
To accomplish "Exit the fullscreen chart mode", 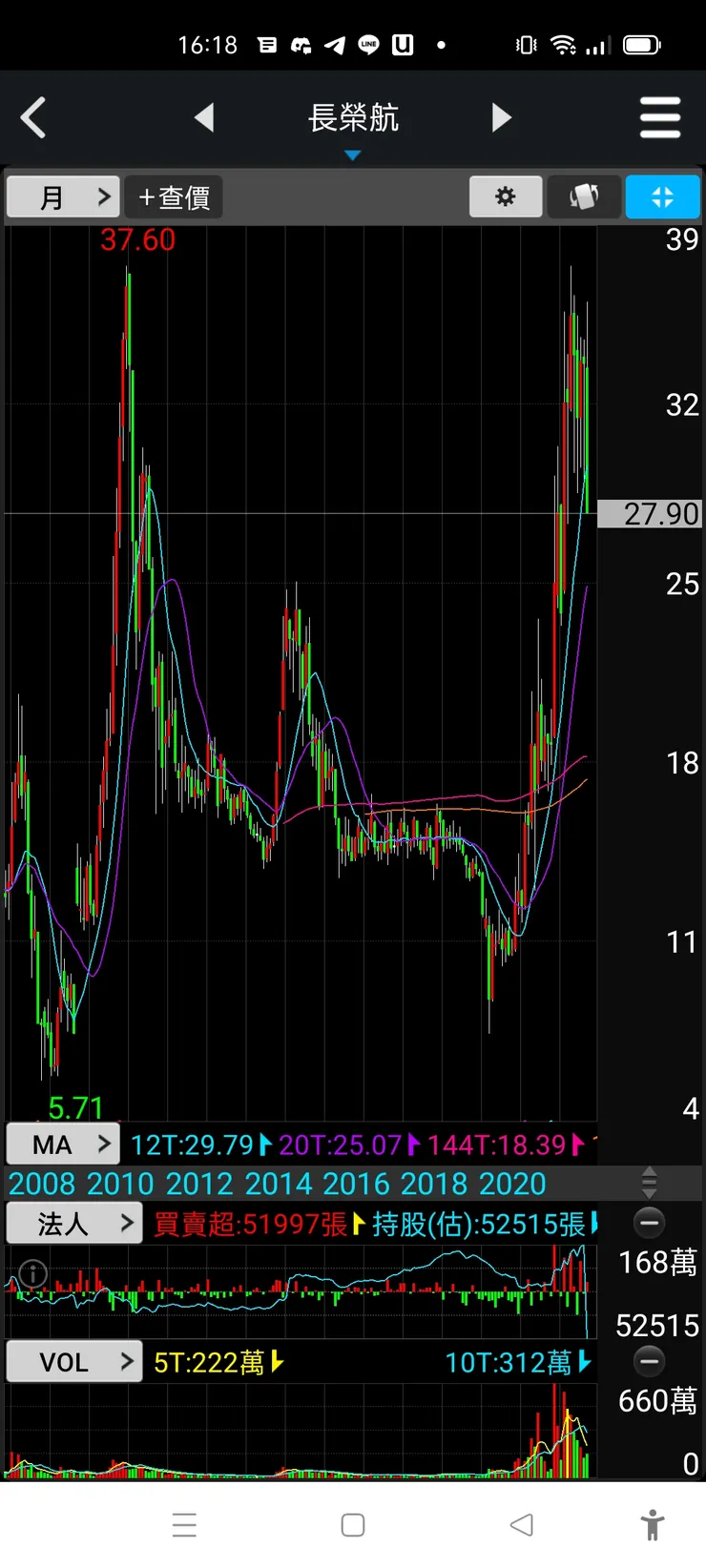I will pos(662,197).
